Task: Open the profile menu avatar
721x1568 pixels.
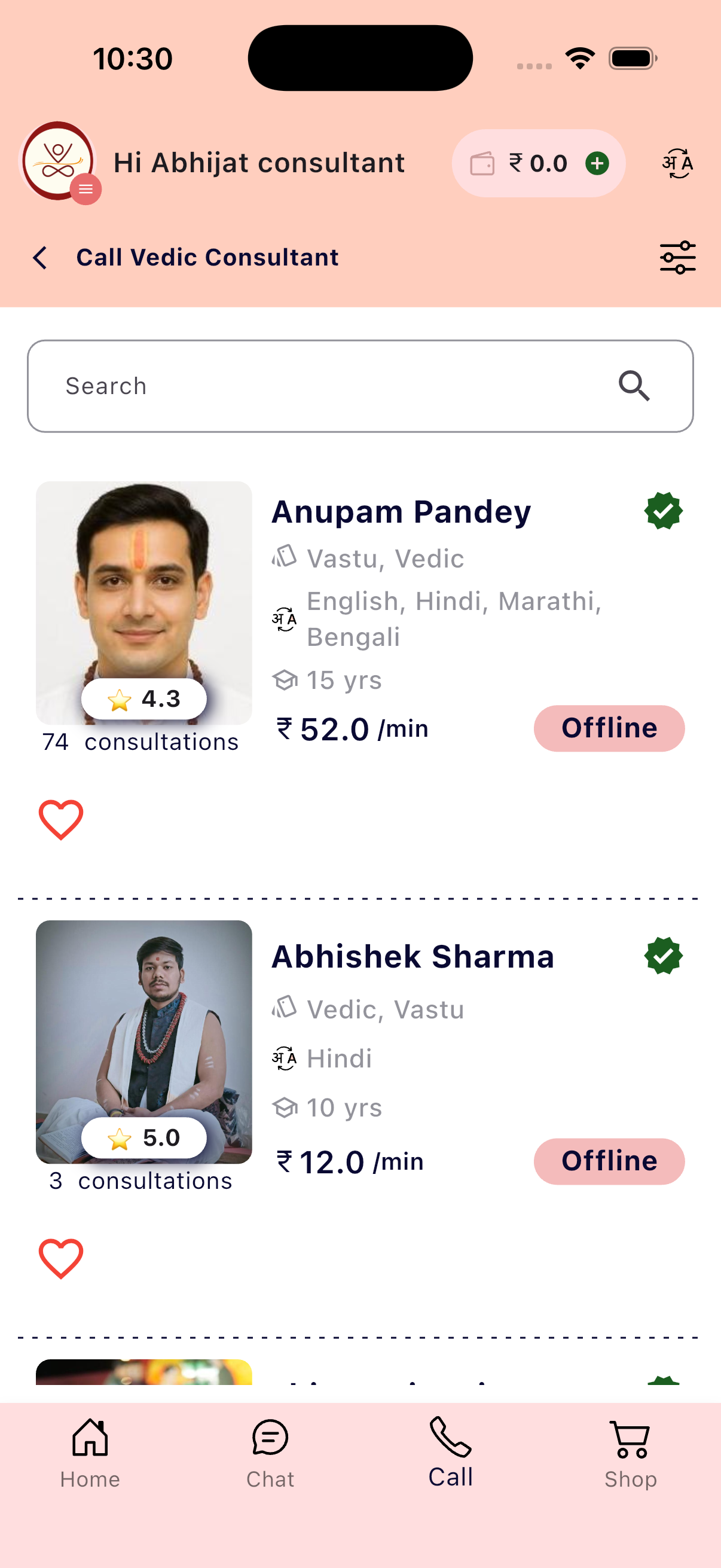Action: [x=59, y=162]
